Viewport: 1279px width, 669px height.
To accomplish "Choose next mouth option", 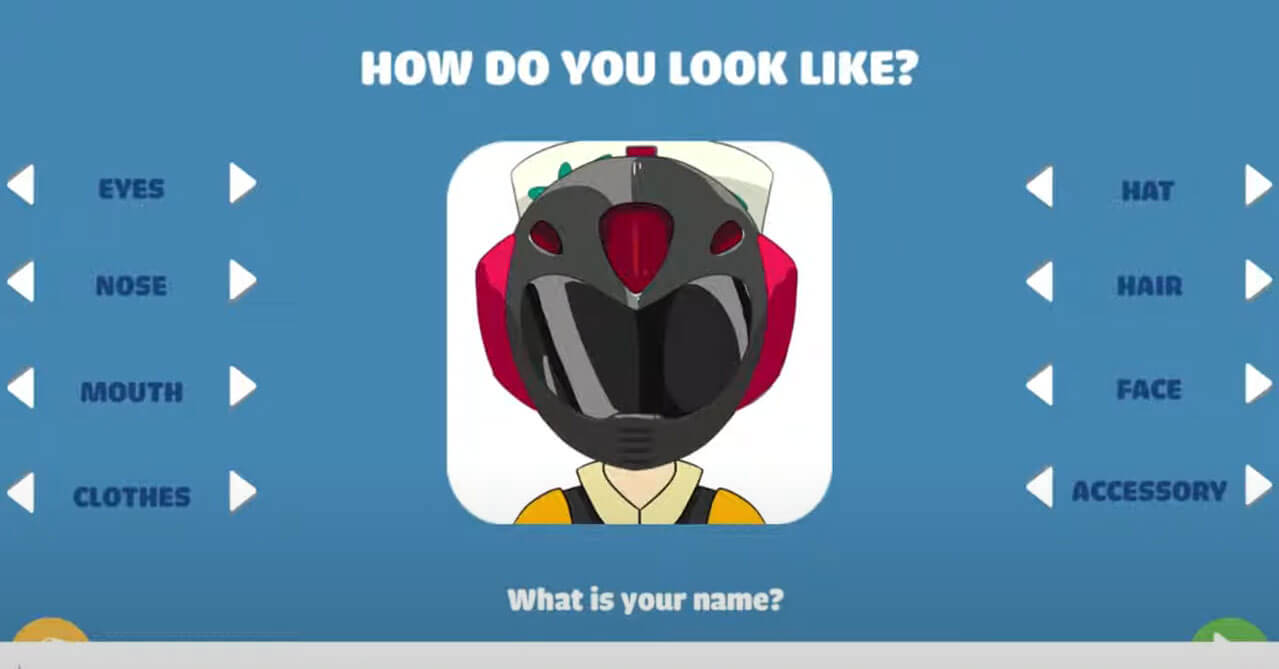I will pos(242,386).
